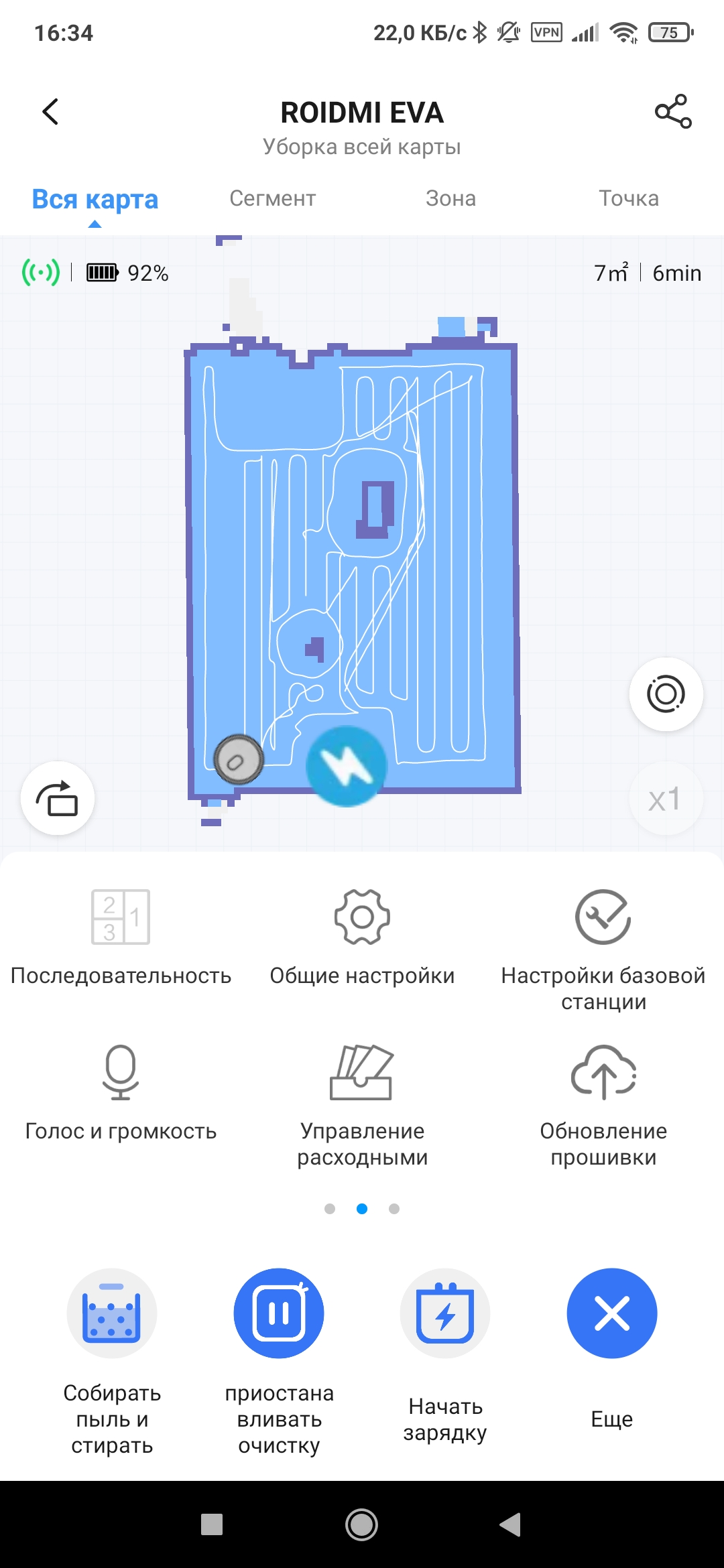Tap the x1 repeat count button

click(x=666, y=799)
